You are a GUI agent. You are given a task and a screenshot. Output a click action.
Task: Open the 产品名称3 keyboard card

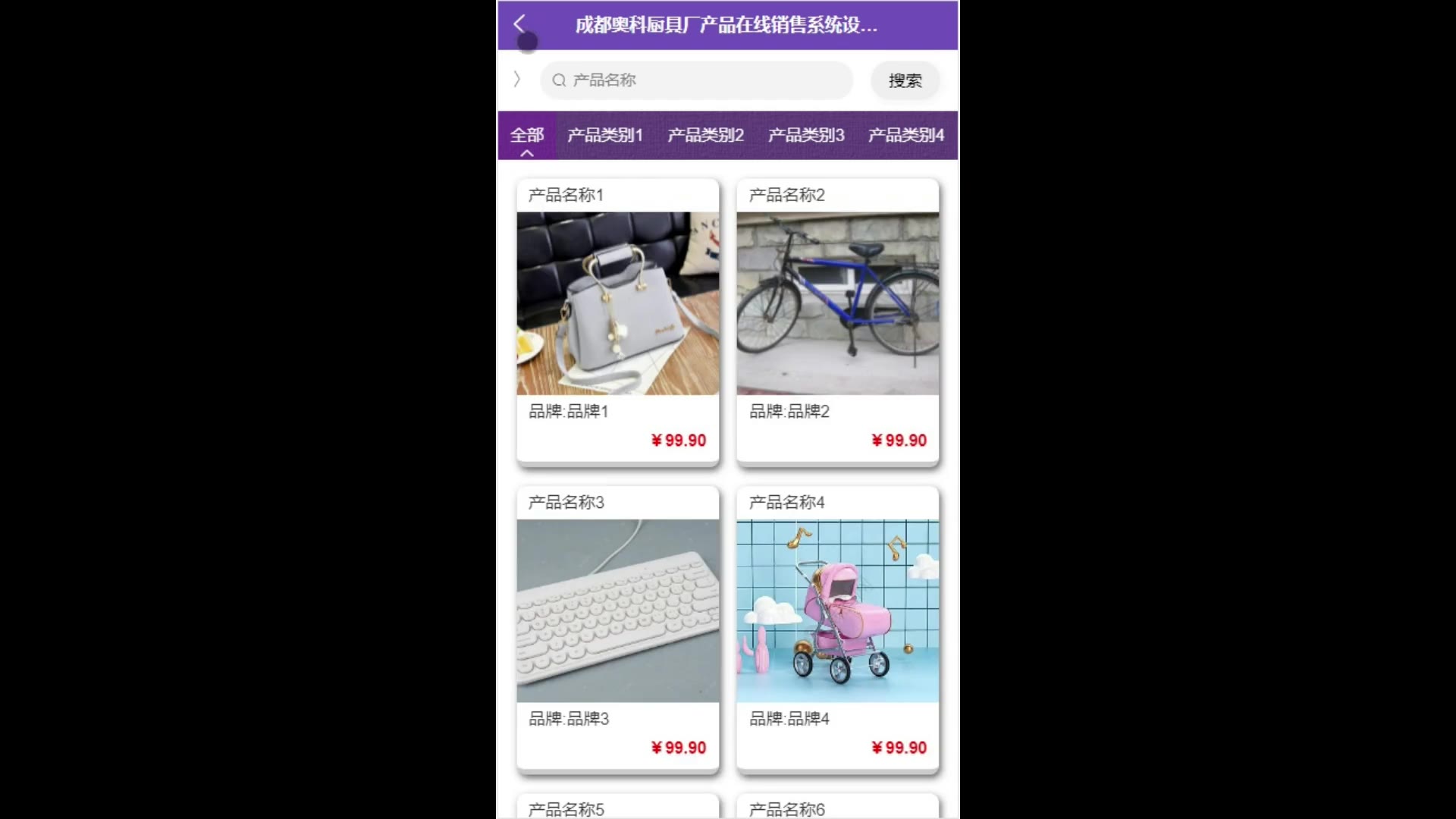pyautogui.click(x=618, y=610)
